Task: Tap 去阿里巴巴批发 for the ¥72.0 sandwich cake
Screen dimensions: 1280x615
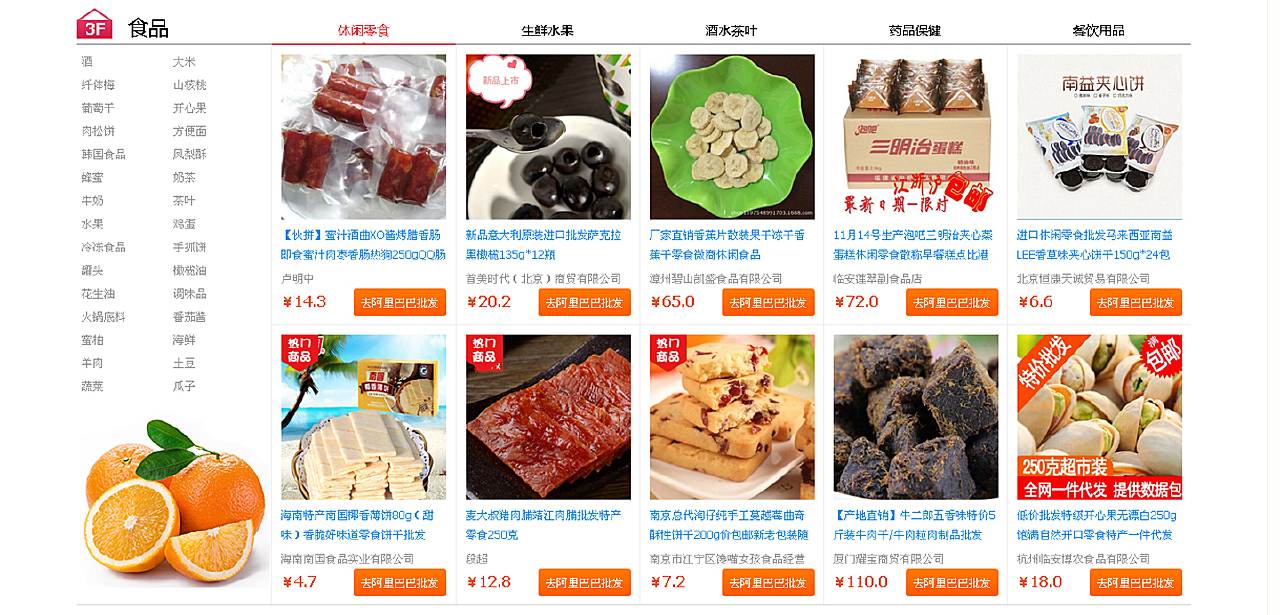Action: (x=952, y=302)
